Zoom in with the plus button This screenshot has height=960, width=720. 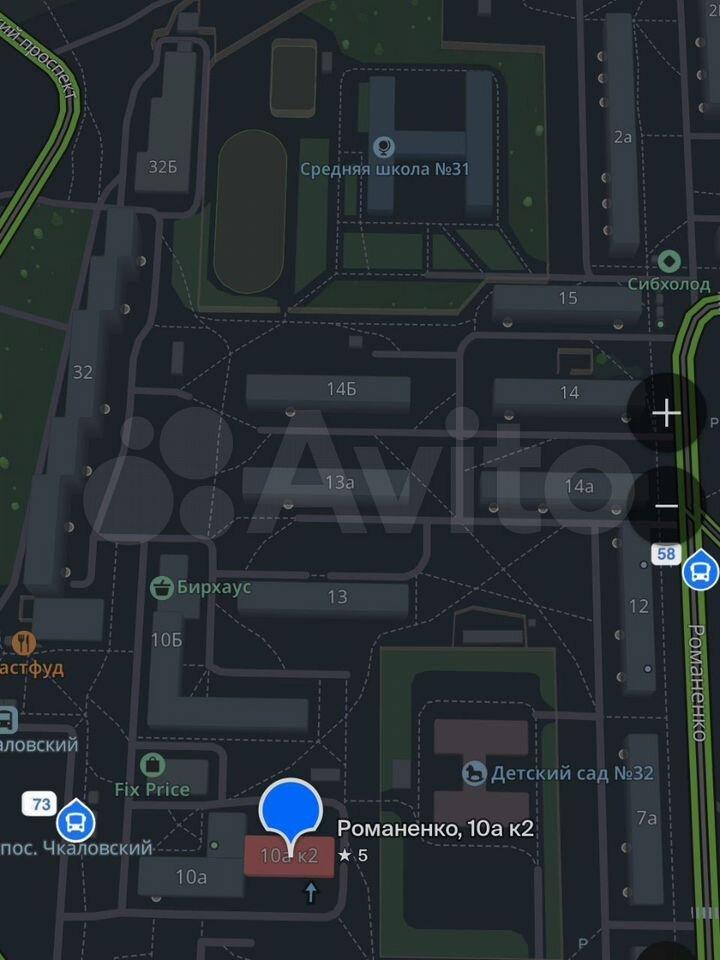click(666, 413)
